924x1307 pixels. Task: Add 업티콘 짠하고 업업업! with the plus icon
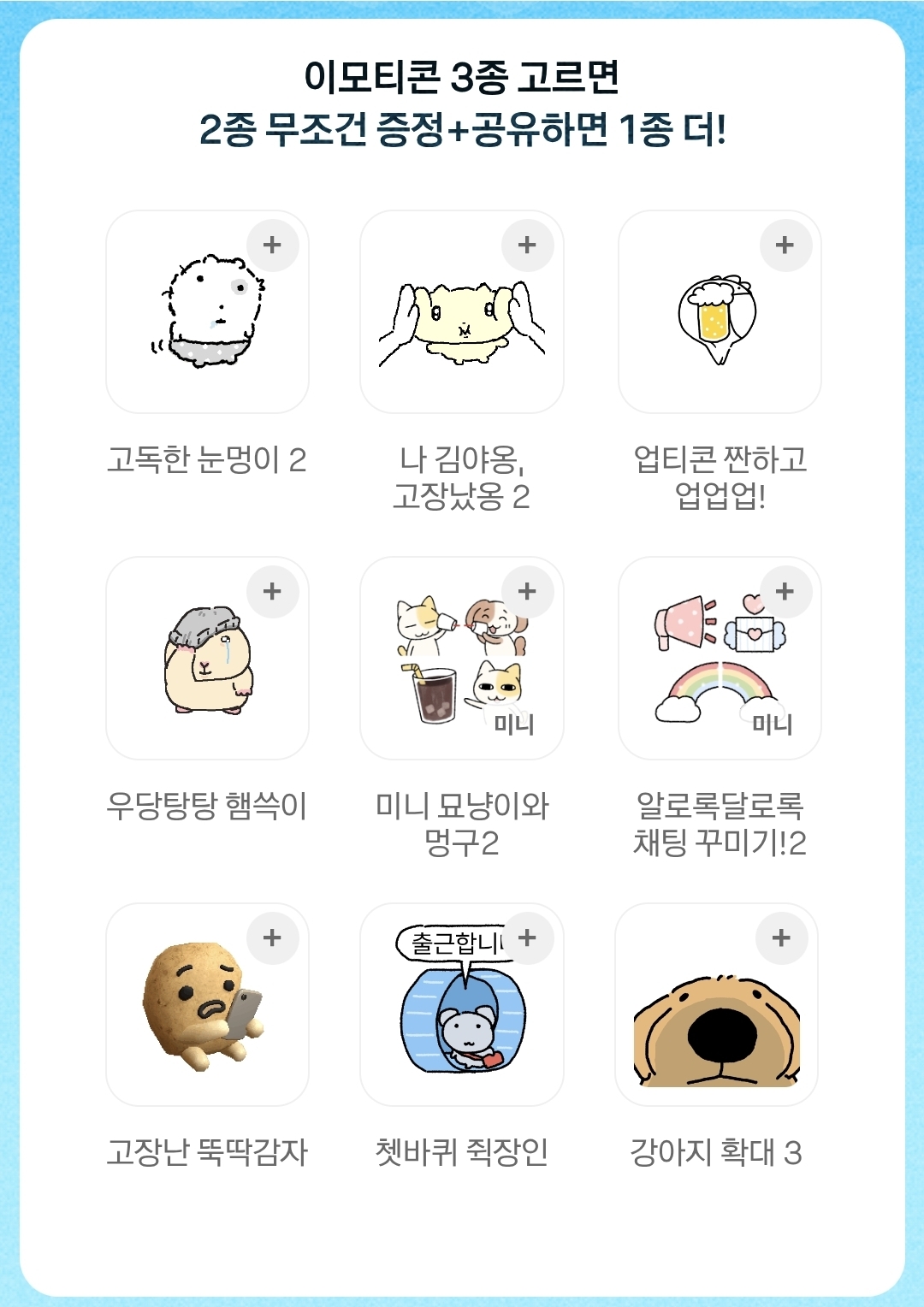(785, 245)
